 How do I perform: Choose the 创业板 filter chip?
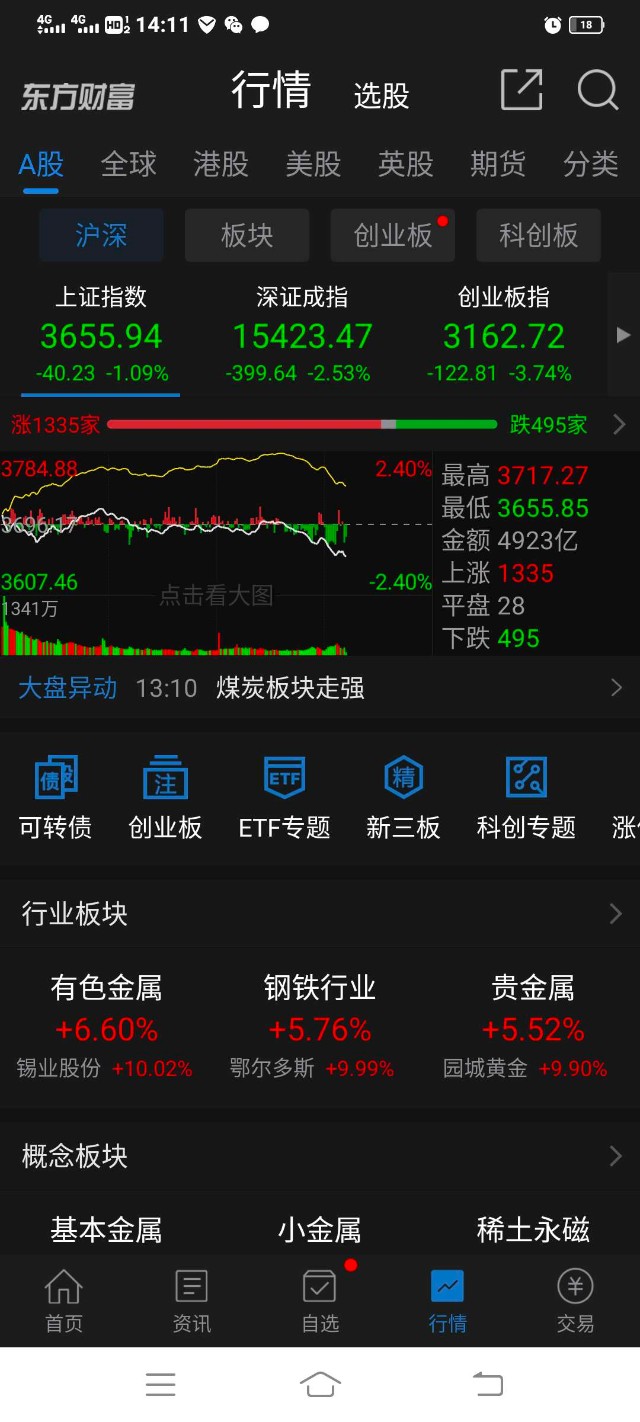pyautogui.click(x=393, y=235)
